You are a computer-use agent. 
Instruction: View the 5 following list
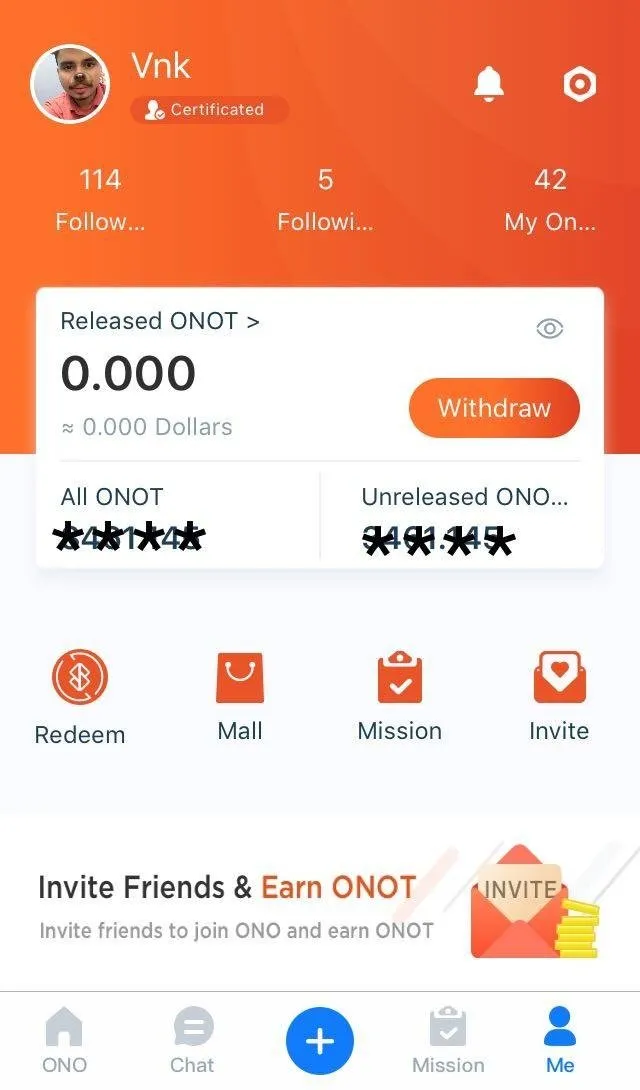[325, 200]
